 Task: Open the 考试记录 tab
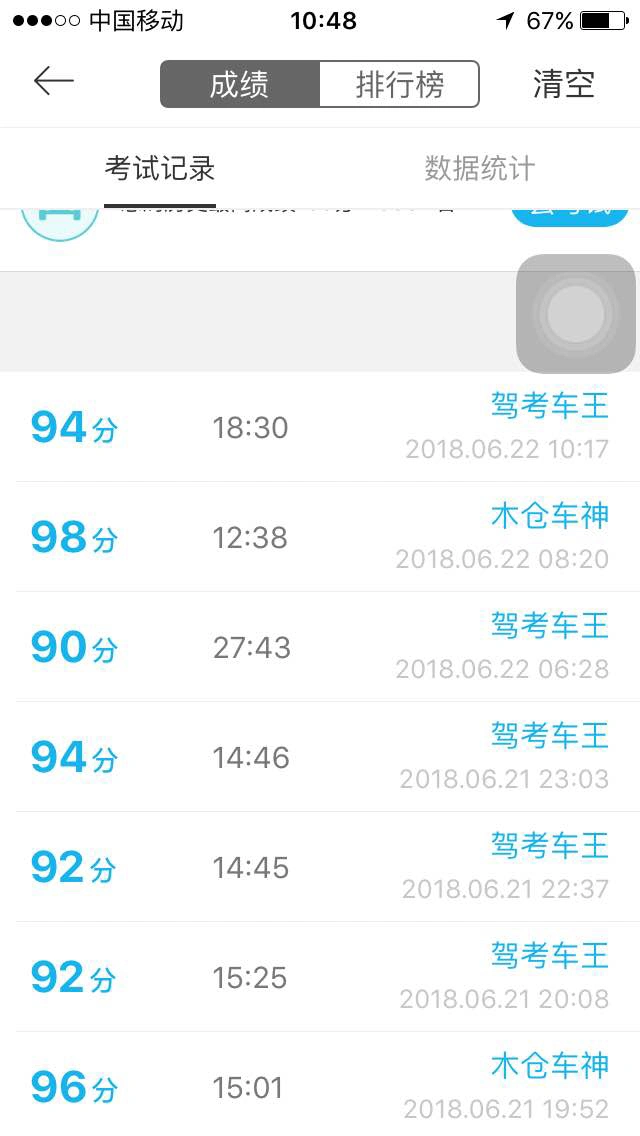(x=160, y=169)
